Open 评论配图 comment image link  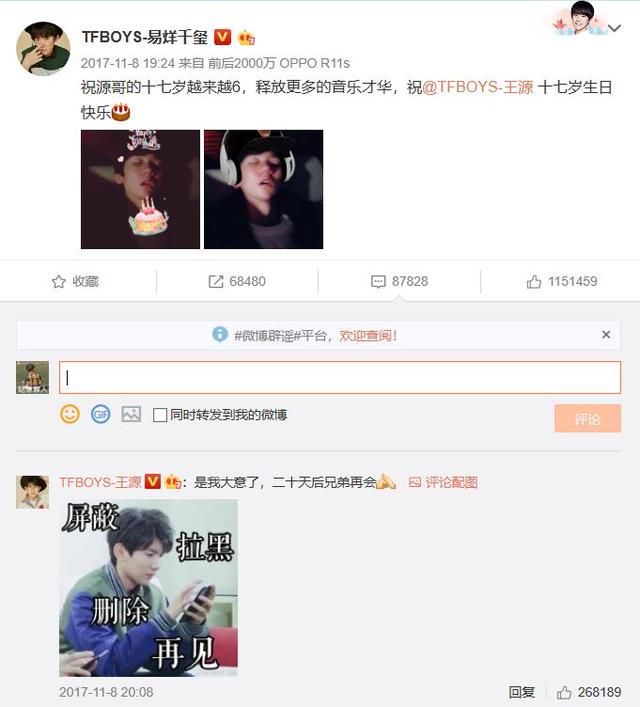point(443,482)
